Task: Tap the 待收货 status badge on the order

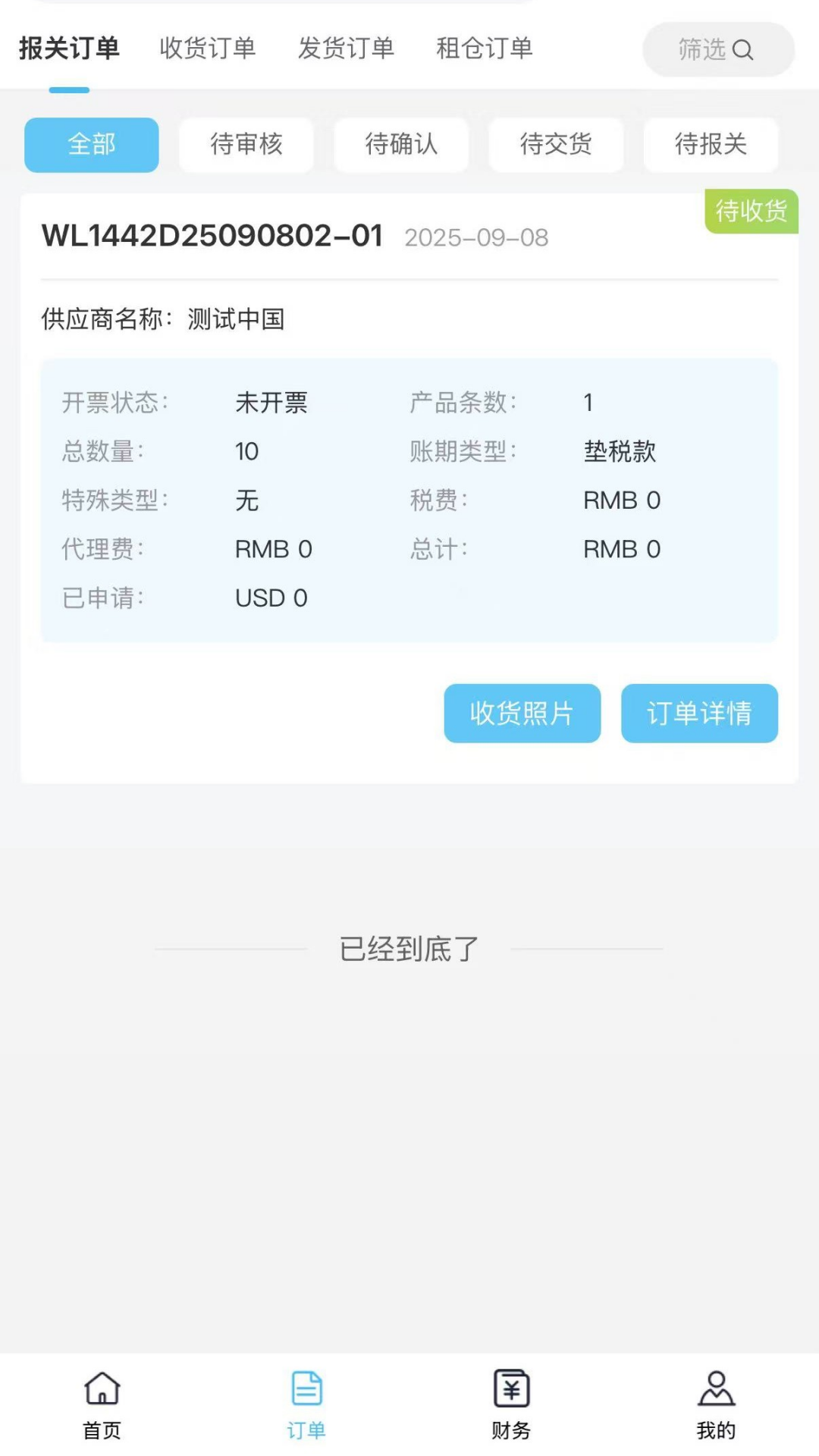Action: coord(751,213)
